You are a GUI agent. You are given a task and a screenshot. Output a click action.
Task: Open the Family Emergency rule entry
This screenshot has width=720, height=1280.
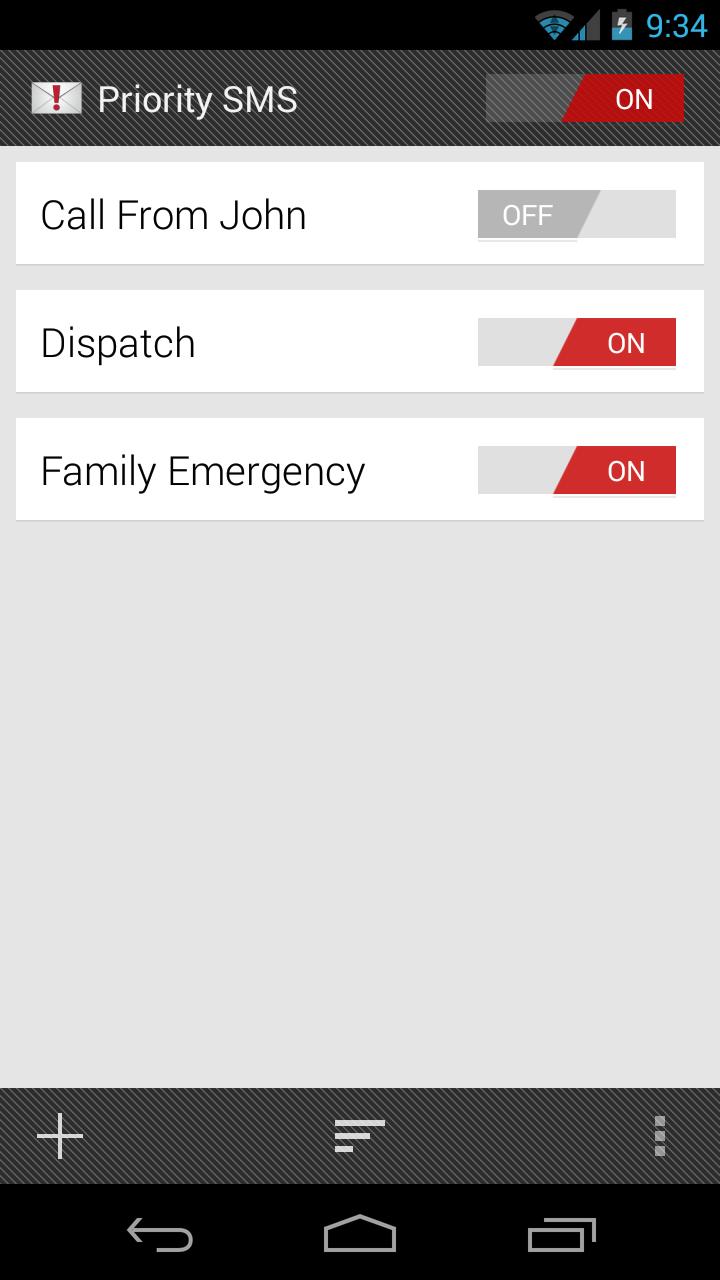(x=240, y=470)
